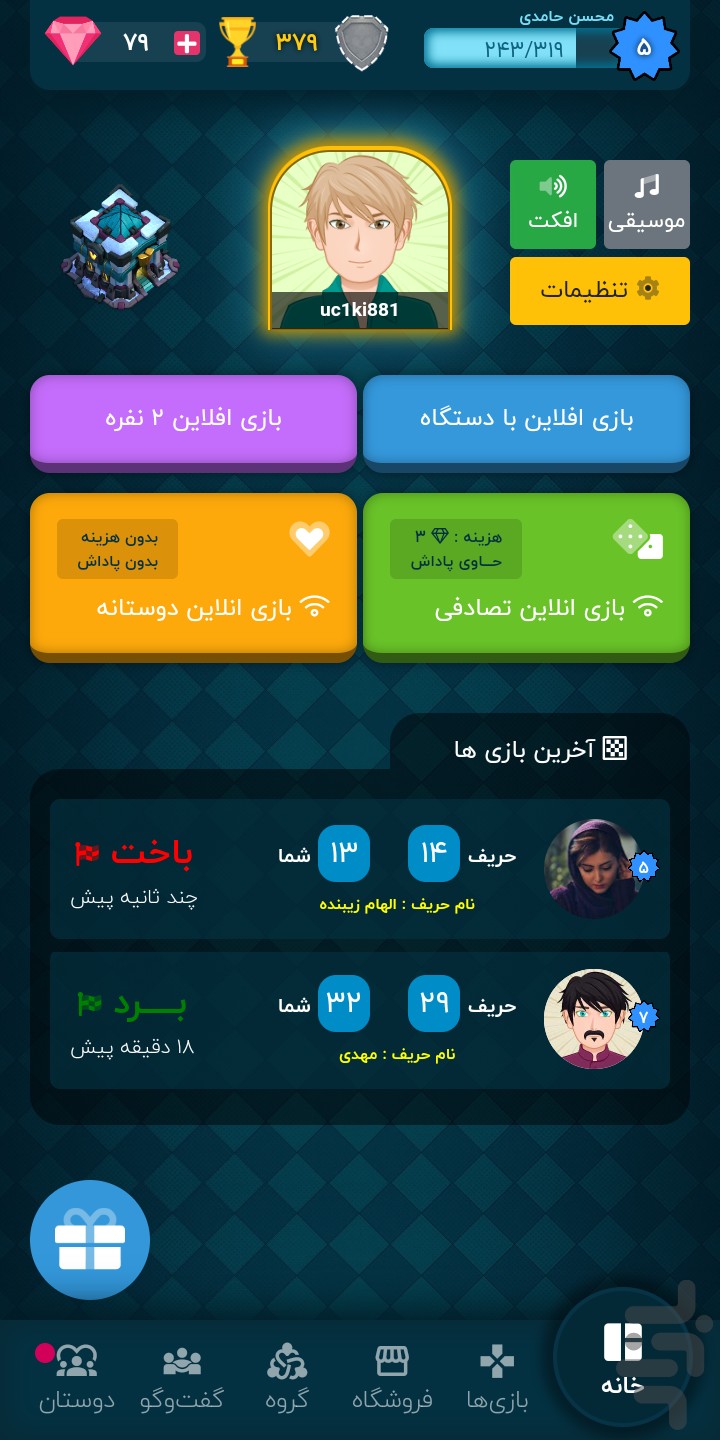Start بازی افلاین با دستگاه
Screen dimensions: 720x1440
(526, 418)
